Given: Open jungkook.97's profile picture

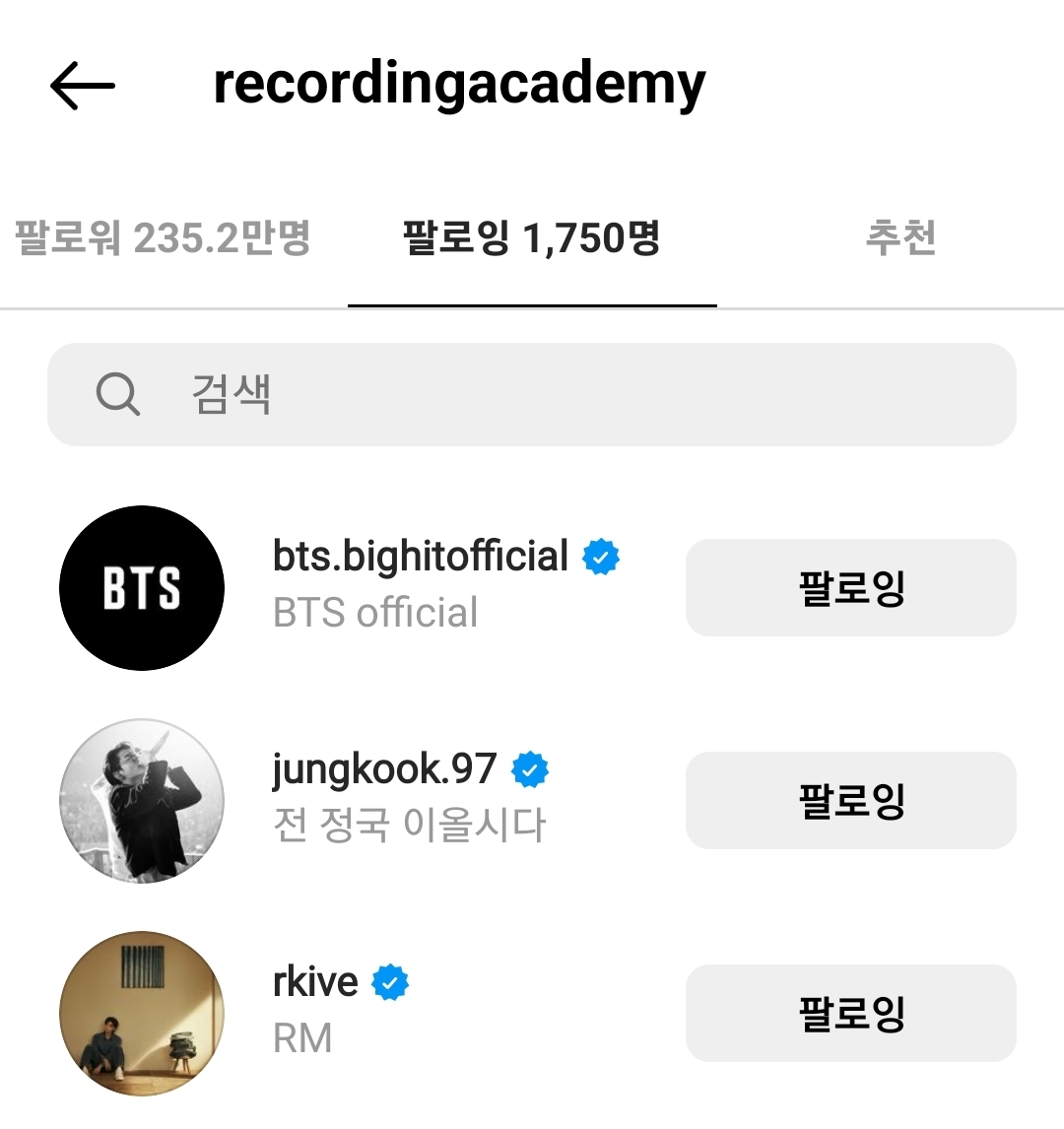Looking at the screenshot, I should pos(142,801).
